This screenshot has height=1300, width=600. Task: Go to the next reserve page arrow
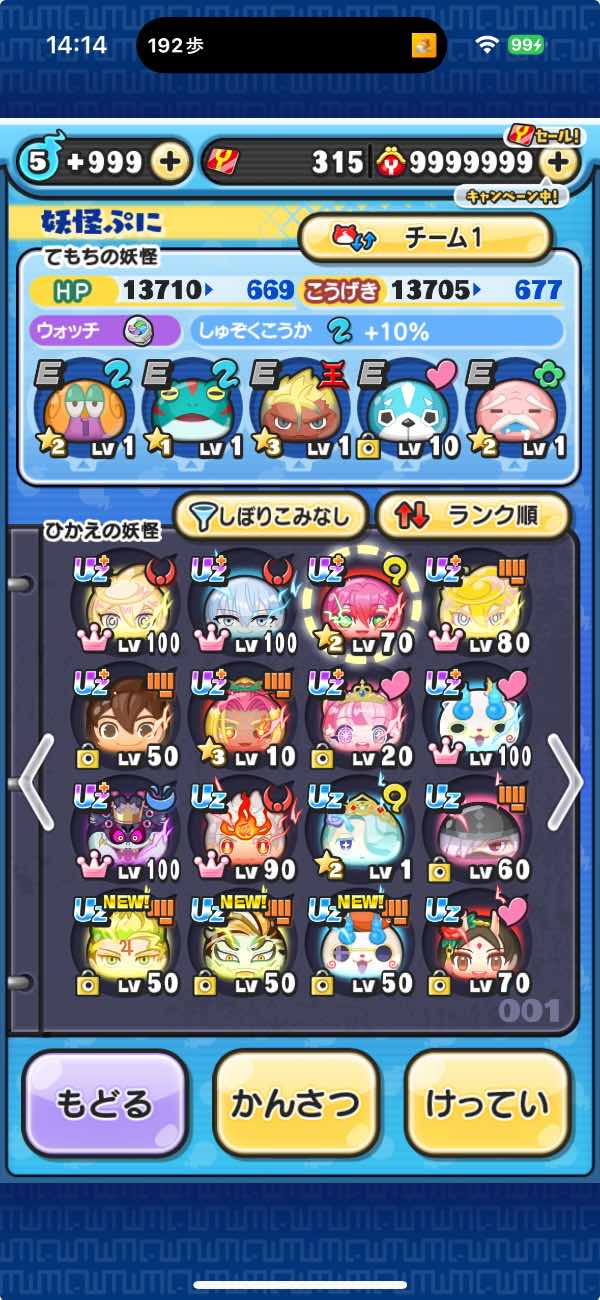(x=564, y=783)
